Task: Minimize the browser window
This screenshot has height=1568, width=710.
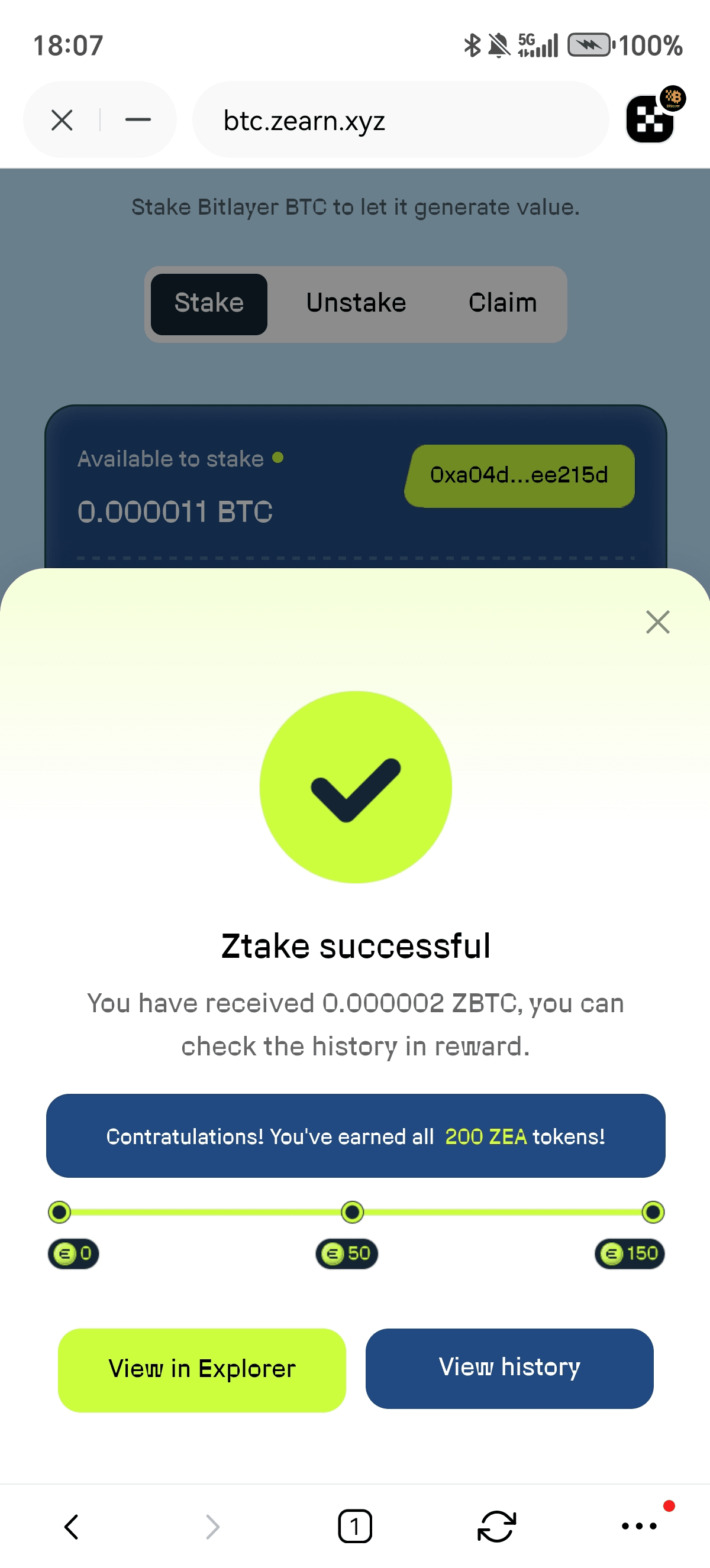Action: tap(138, 120)
